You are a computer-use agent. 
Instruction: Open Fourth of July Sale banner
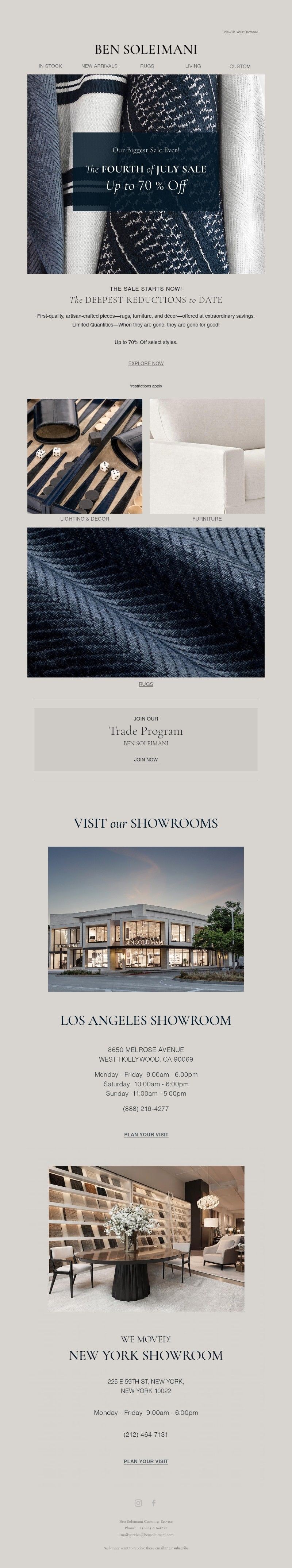coord(146,172)
